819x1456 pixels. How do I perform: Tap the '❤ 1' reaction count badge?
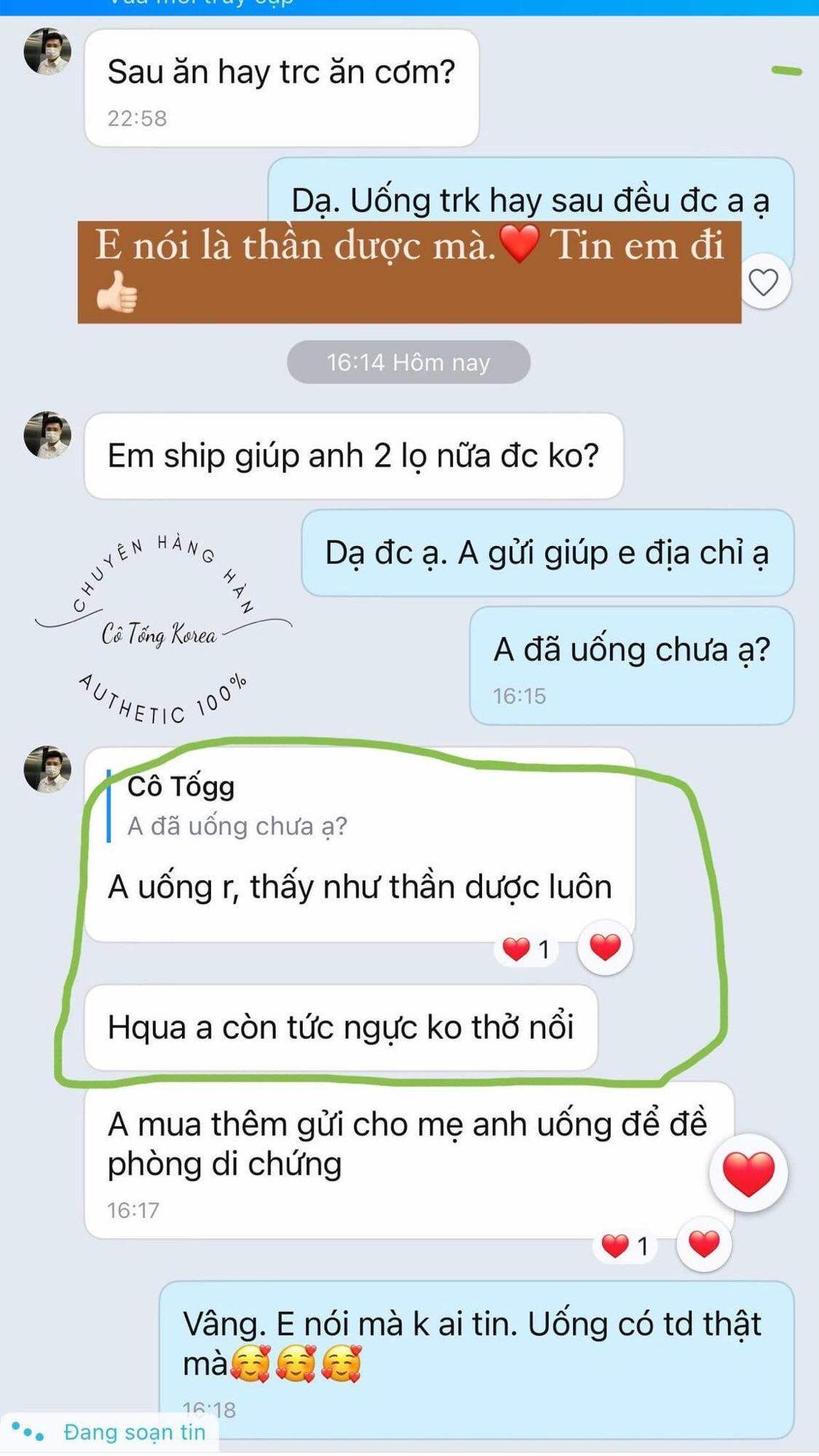pyautogui.click(x=523, y=949)
